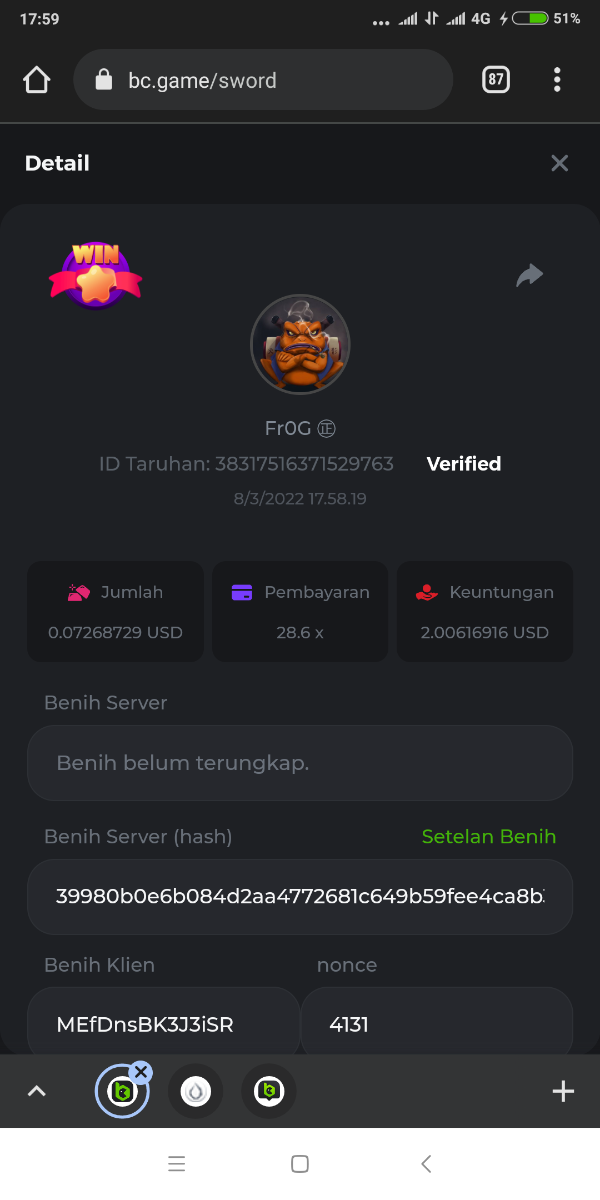Switch to the water drop icon tab
600x1200 pixels.
(x=195, y=1092)
